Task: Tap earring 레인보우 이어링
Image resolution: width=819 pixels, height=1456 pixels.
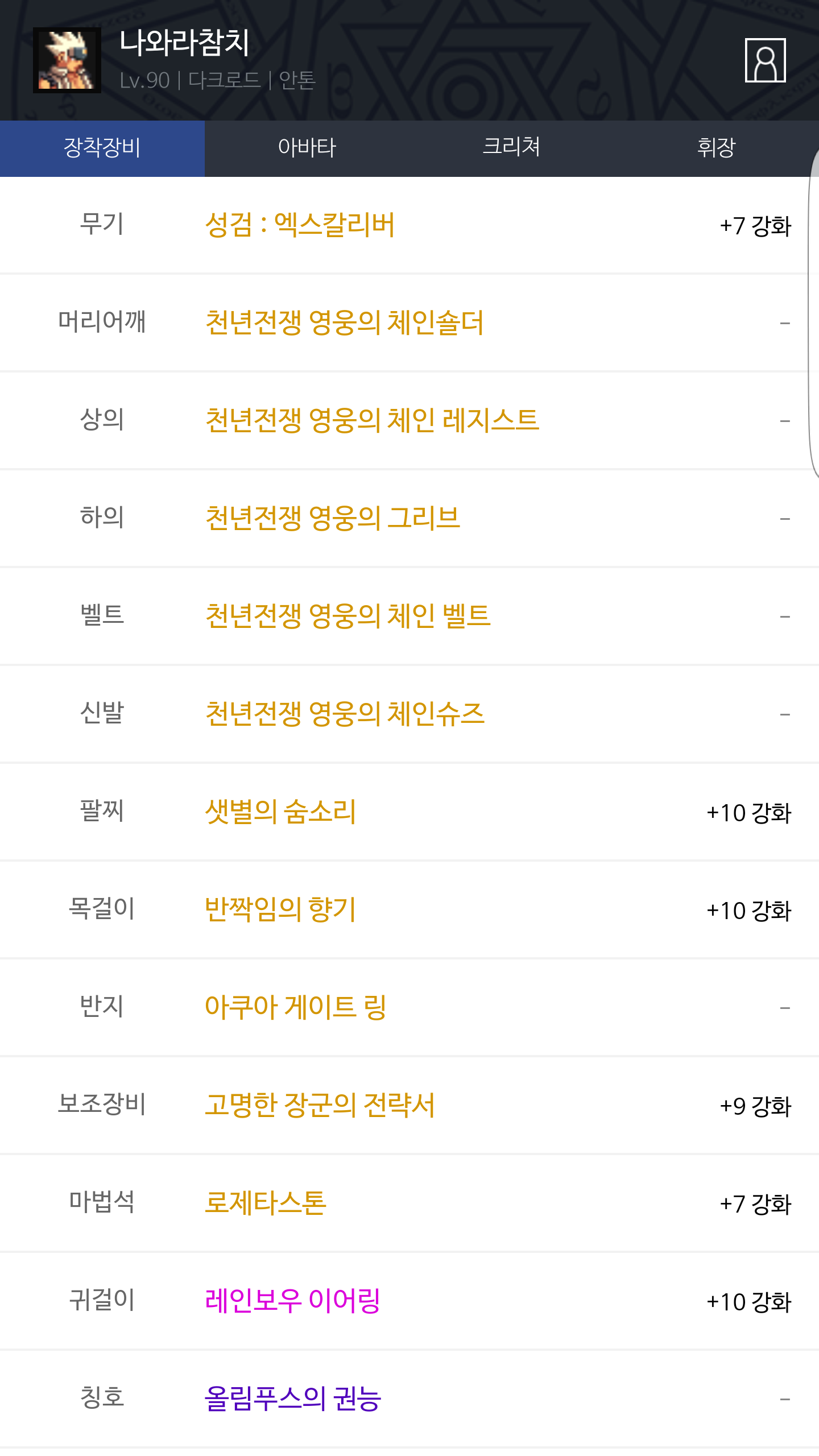Action: coord(292,1301)
